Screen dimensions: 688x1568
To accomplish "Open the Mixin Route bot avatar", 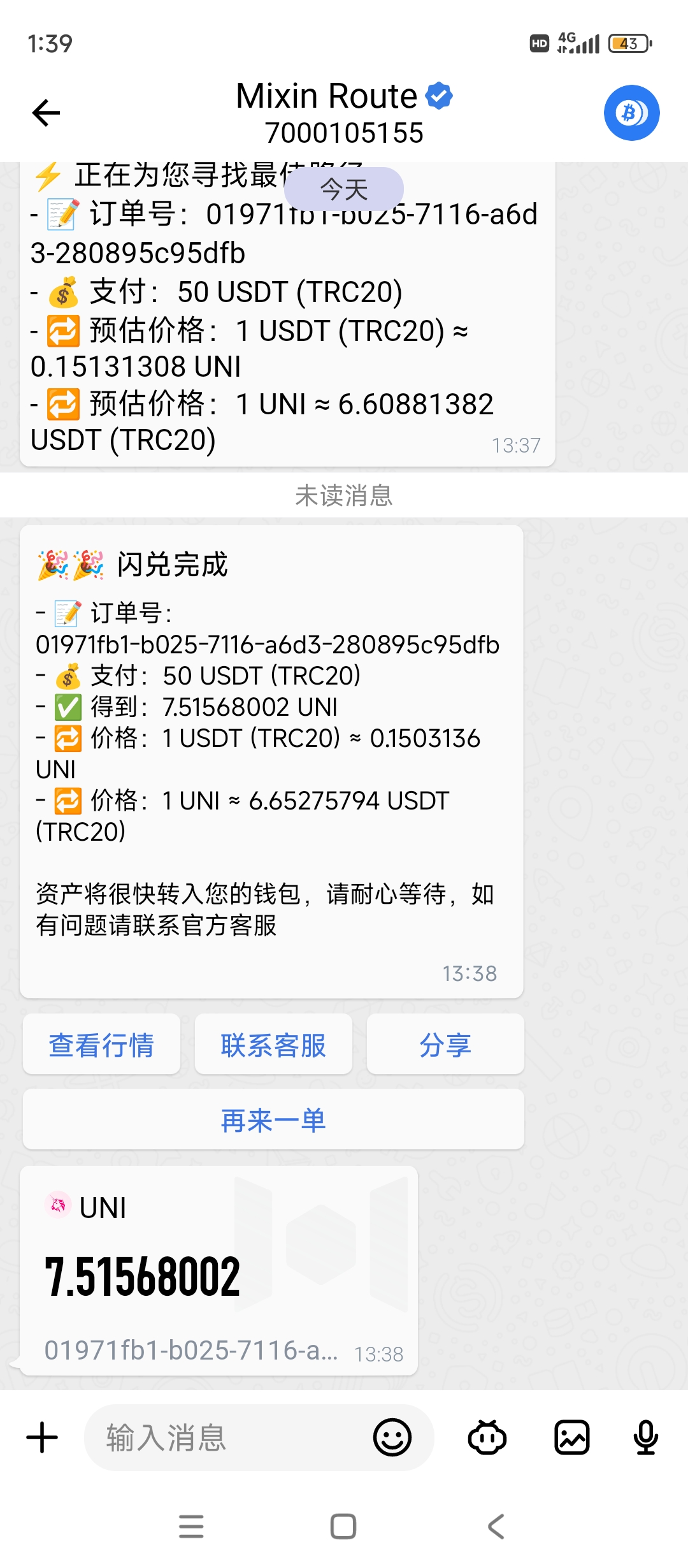I will (631, 113).
